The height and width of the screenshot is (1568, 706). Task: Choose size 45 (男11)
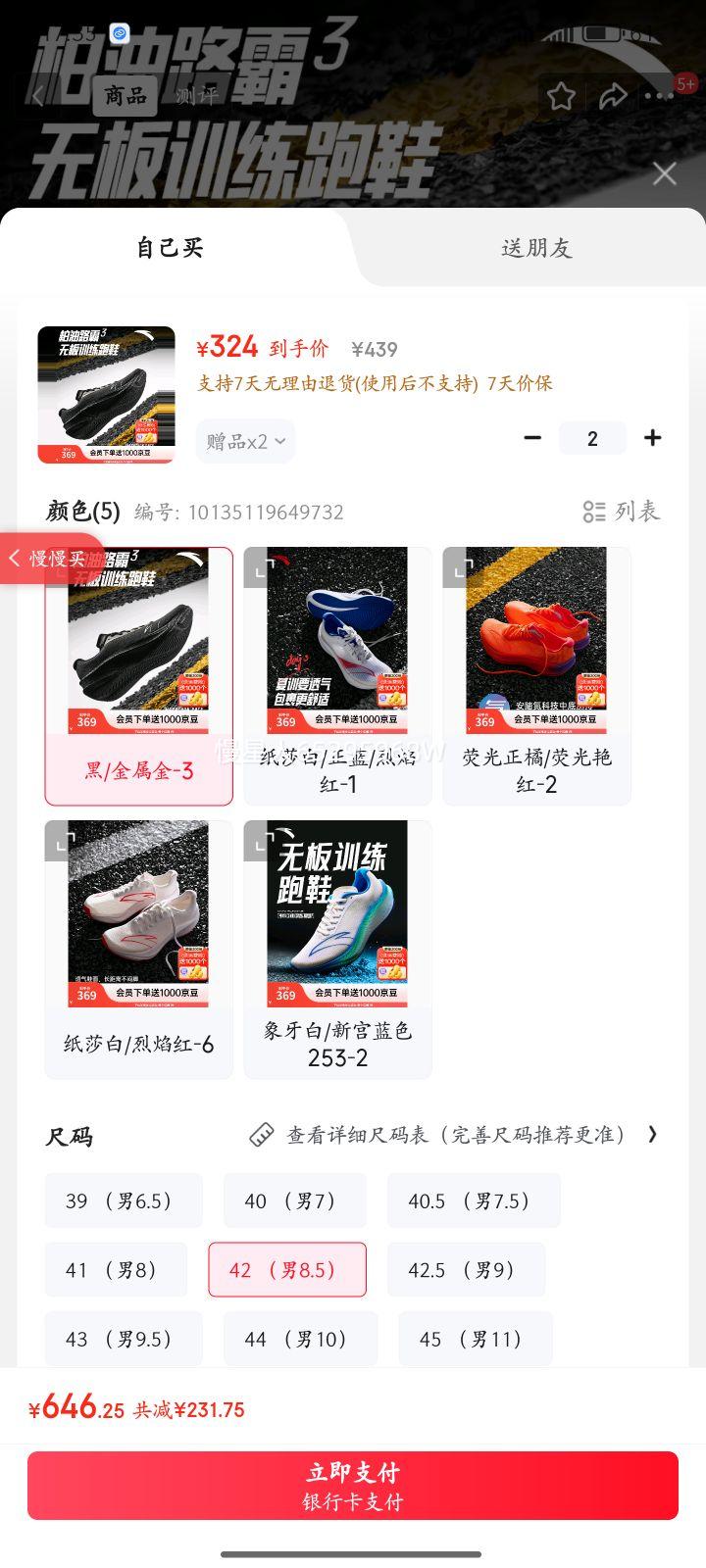click(476, 1339)
